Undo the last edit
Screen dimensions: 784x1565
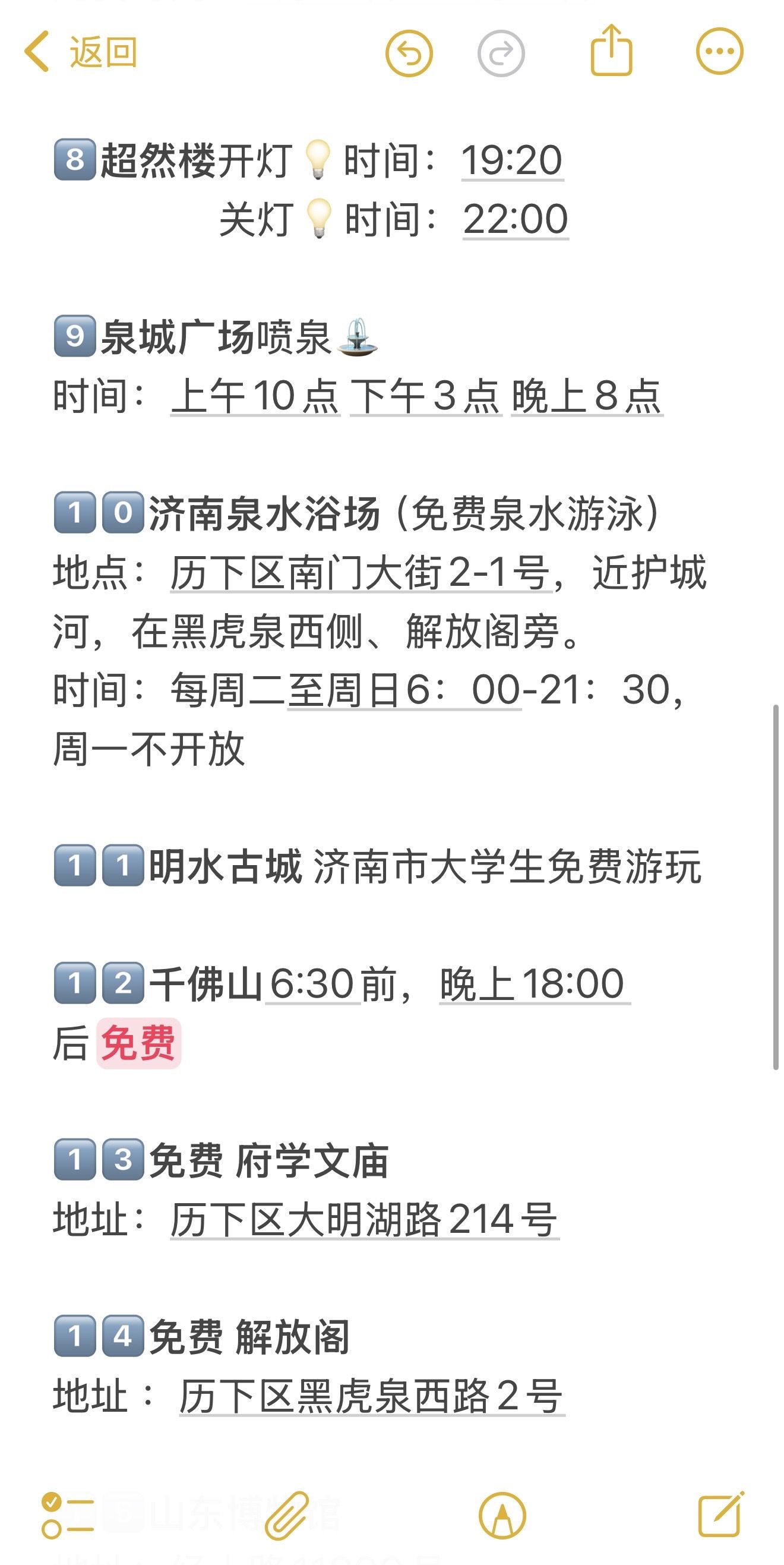[409, 53]
